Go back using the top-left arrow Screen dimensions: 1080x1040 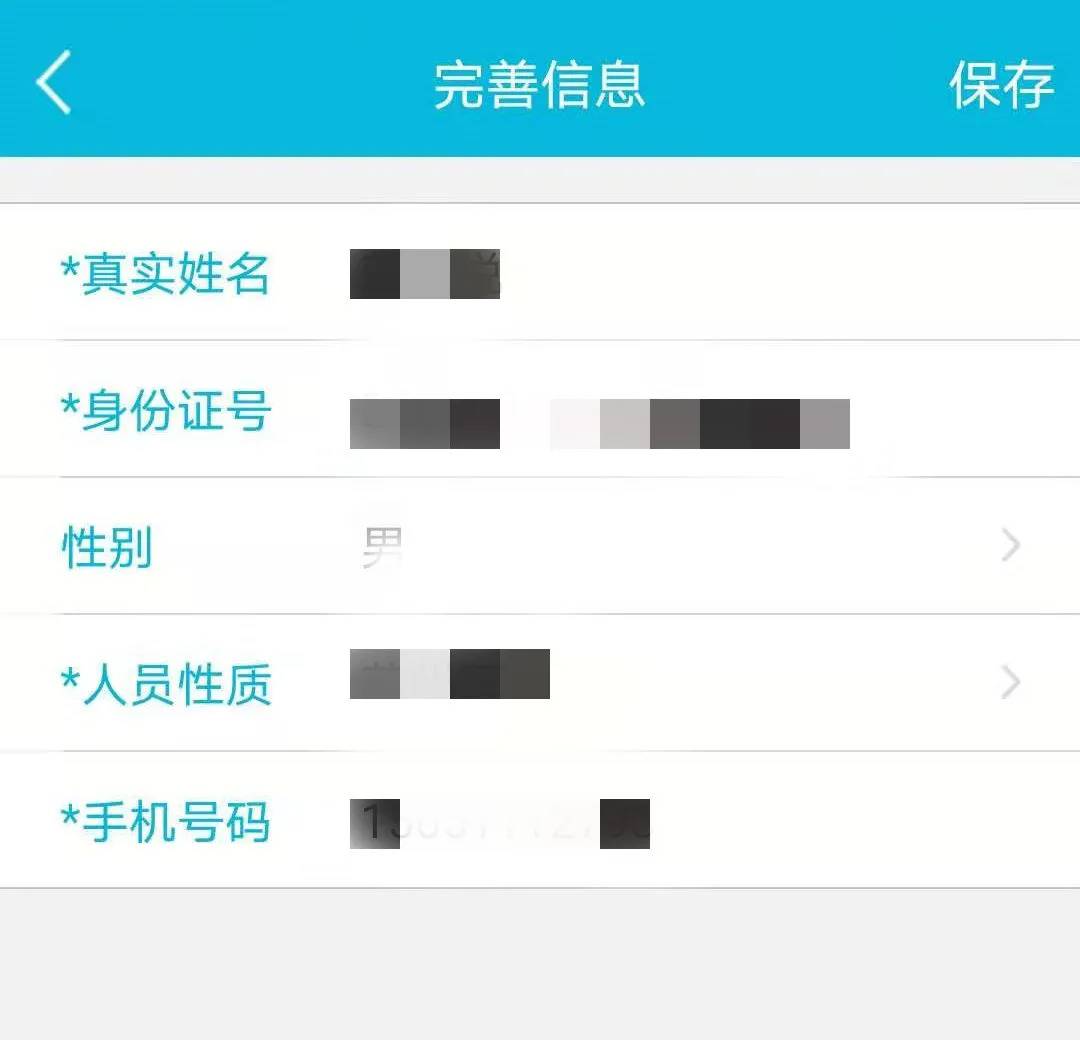(x=54, y=83)
